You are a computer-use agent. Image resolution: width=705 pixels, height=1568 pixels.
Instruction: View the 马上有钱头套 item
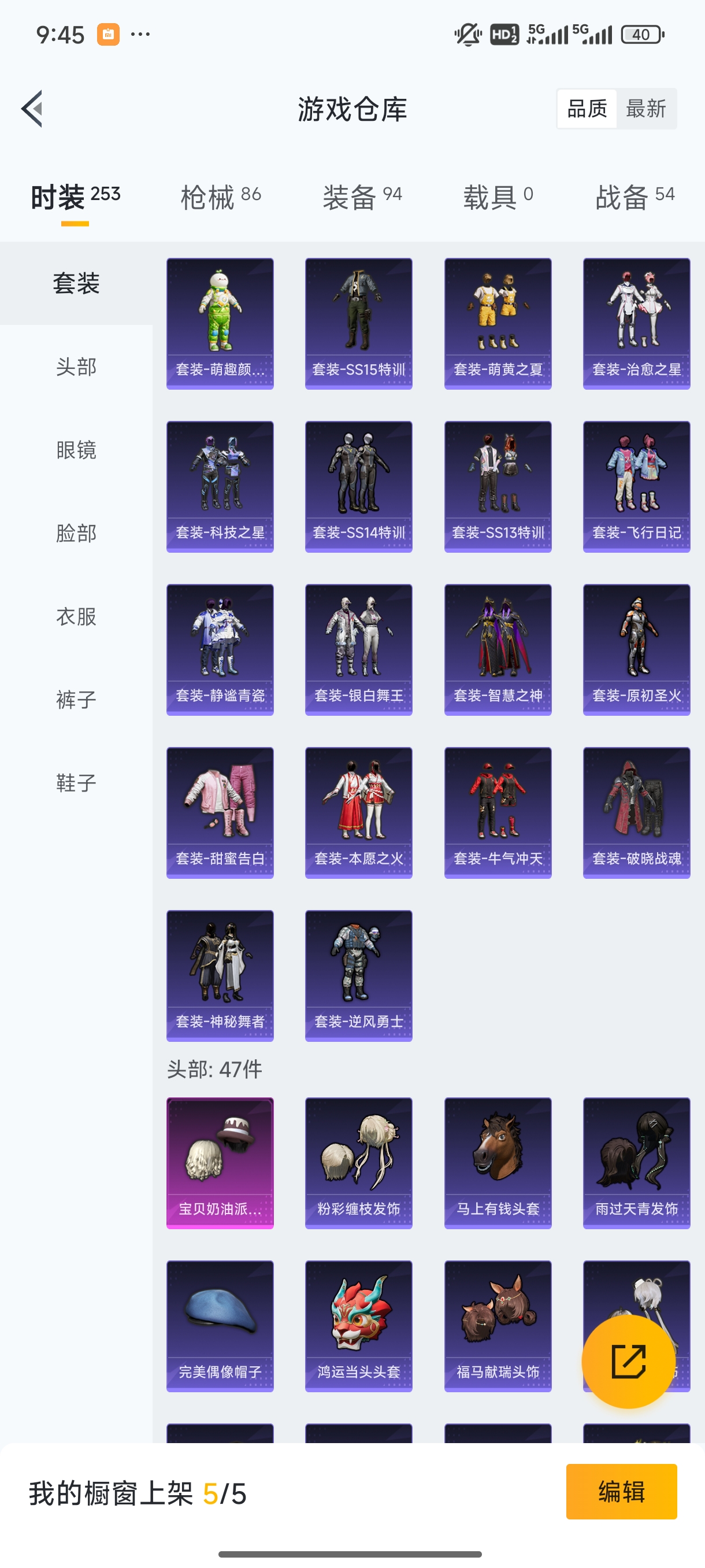pyautogui.click(x=498, y=1163)
